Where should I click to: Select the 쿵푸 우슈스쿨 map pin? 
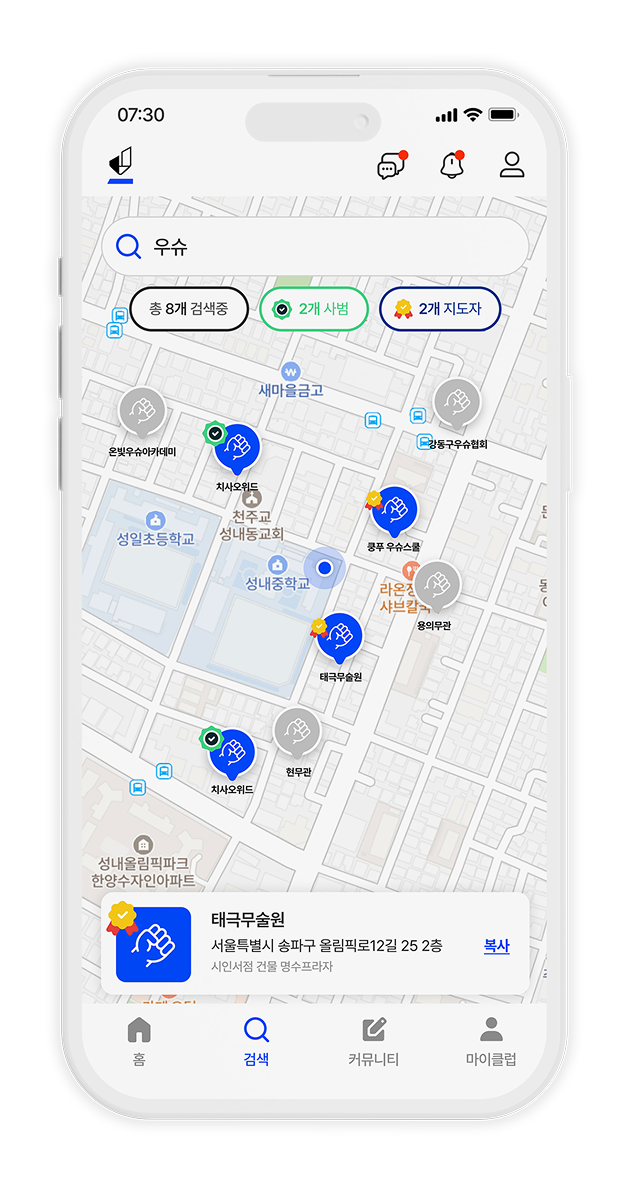pos(394,512)
